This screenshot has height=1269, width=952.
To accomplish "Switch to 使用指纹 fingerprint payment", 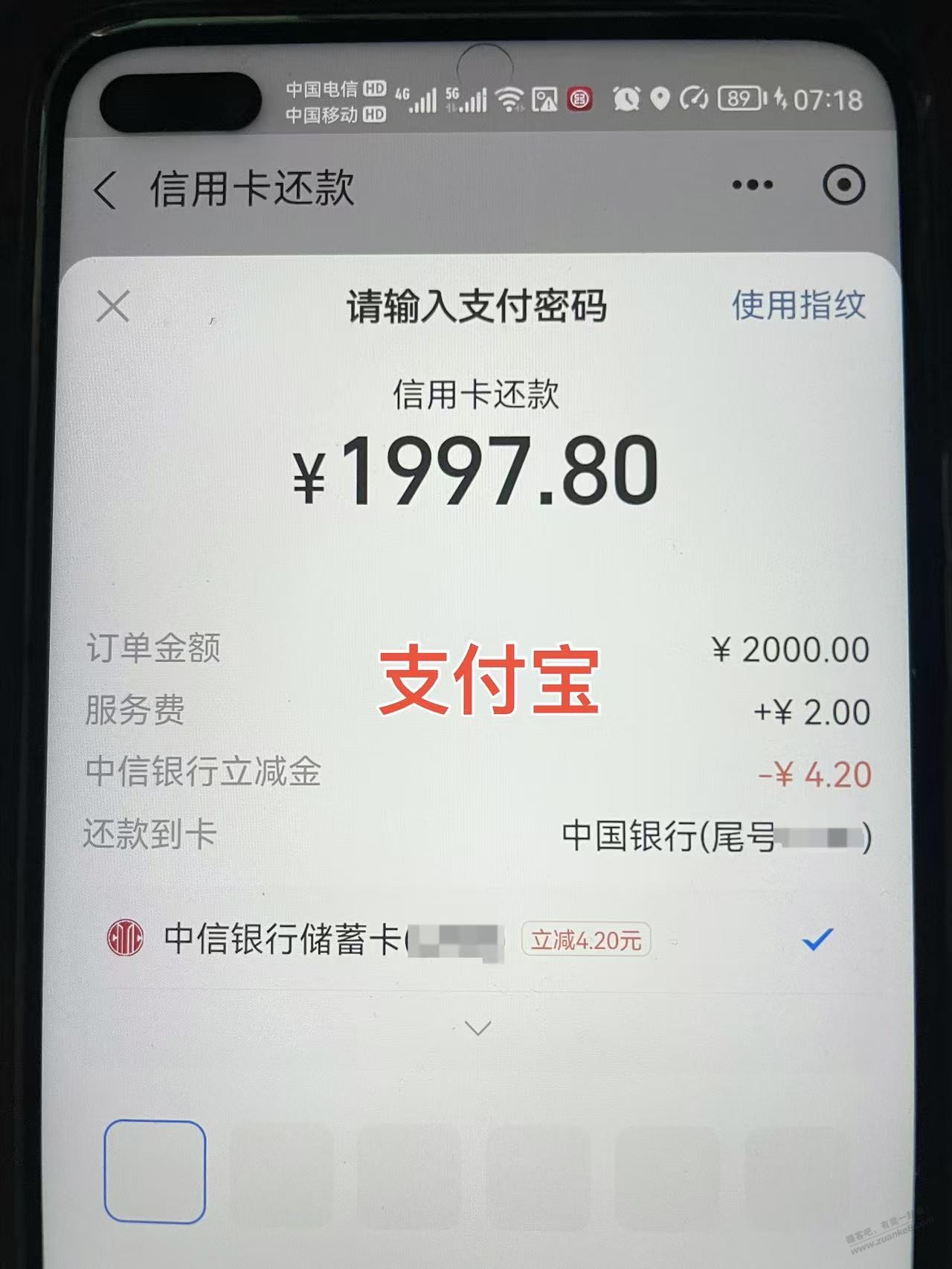I will pos(799,306).
